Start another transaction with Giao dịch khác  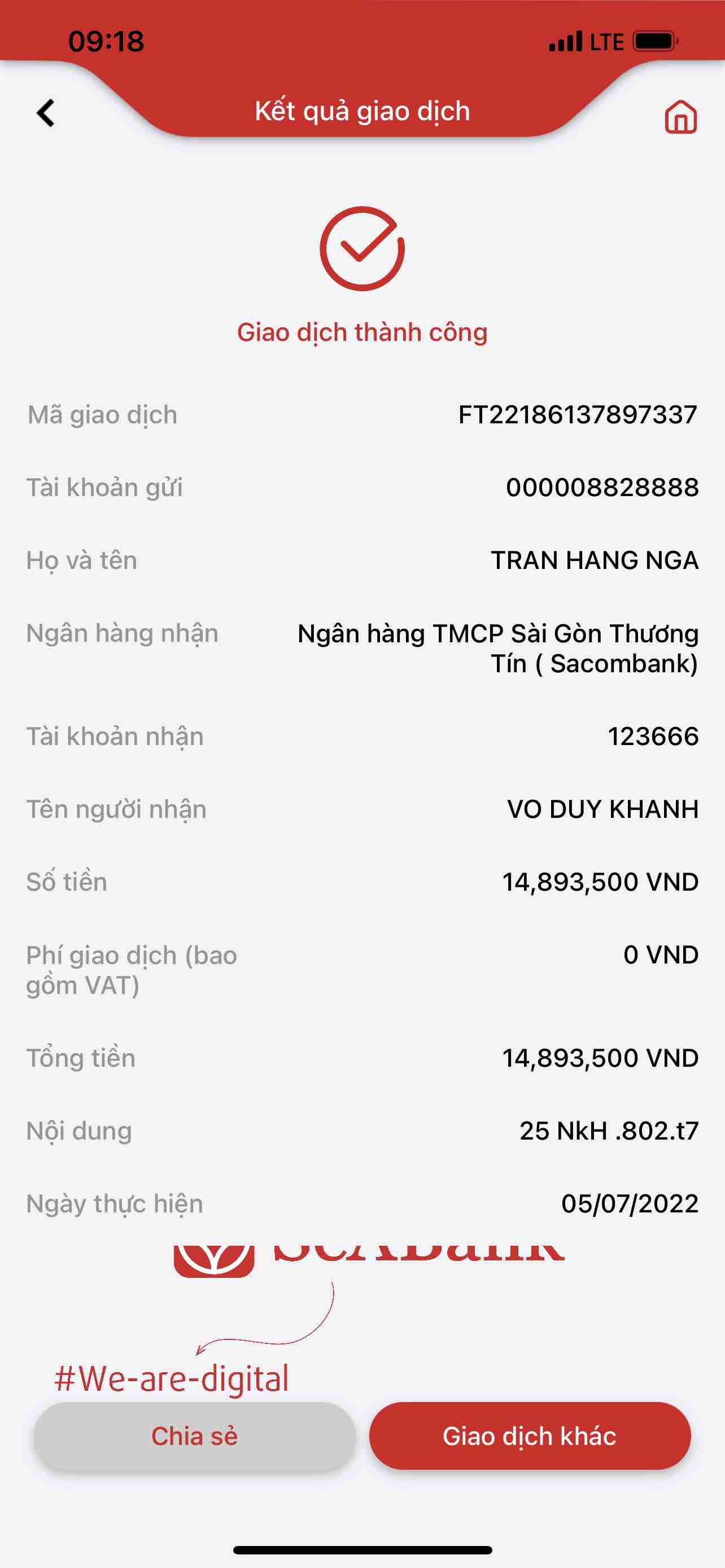pyautogui.click(x=529, y=1436)
